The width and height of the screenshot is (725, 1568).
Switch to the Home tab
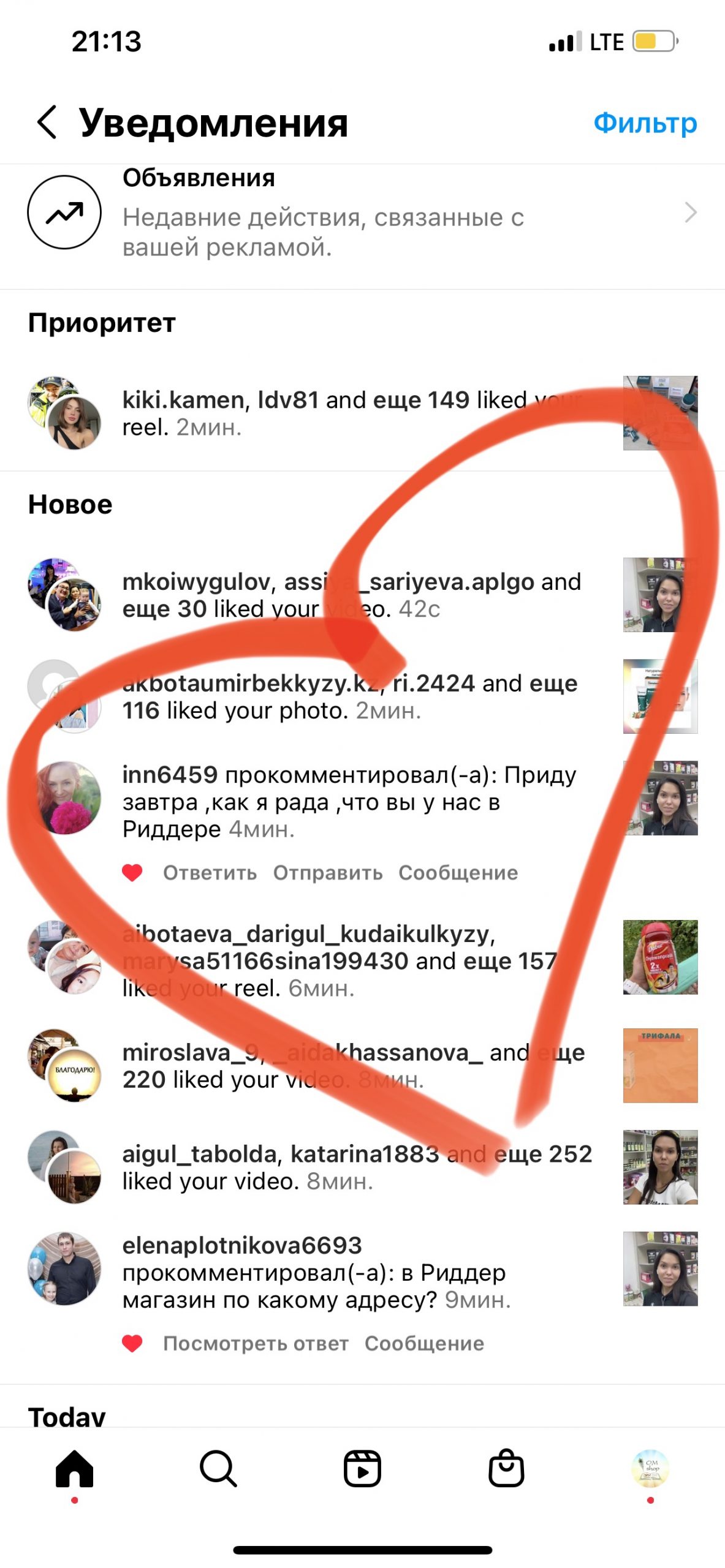pos(74,1468)
